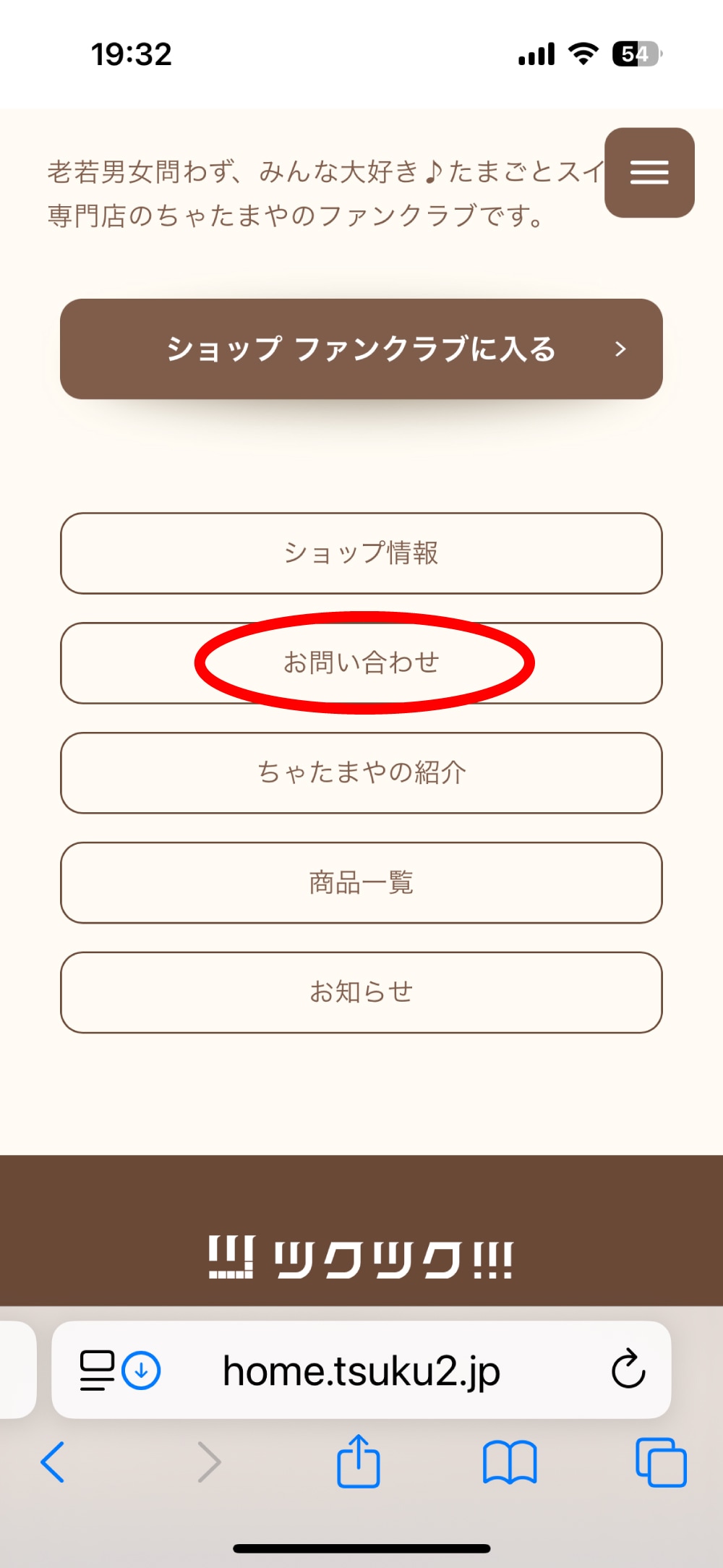Open Safari bookmarks
Image resolution: width=723 pixels, height=1568 pixels.
[x=510, y=1462]
